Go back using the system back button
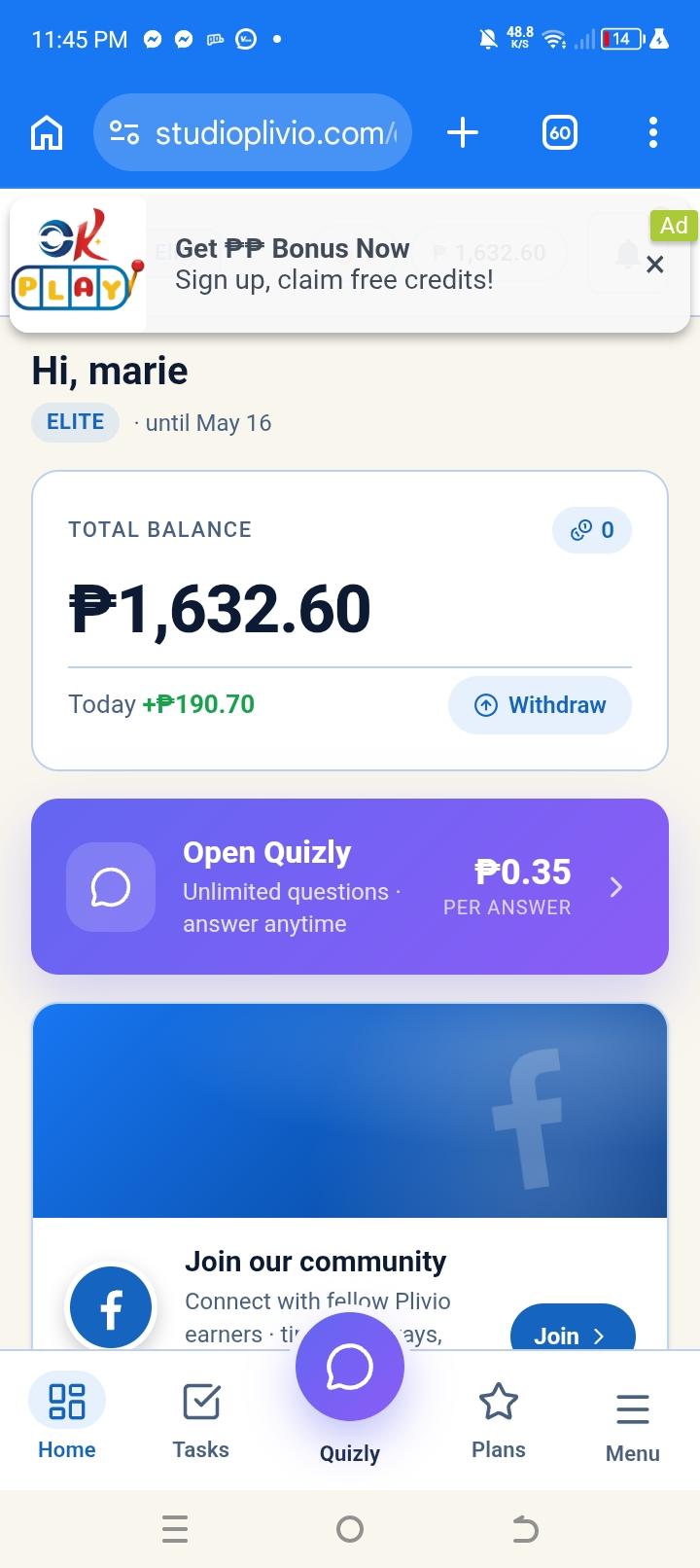The height and width of the screenshot is (1568, 700). click(525, 1529)
